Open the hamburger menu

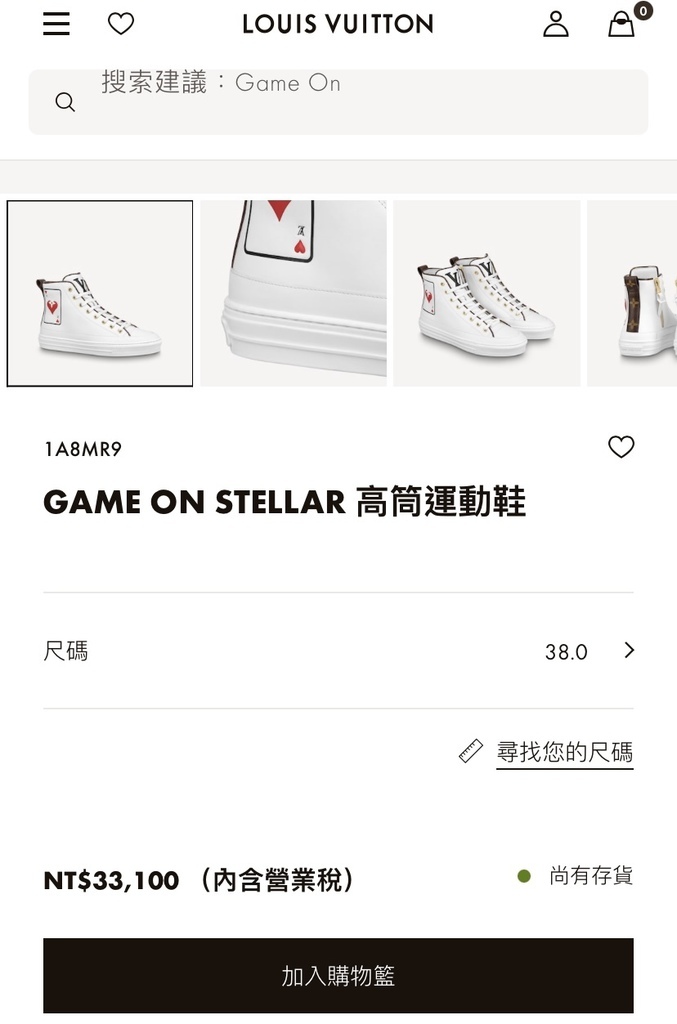pos(57,24)
